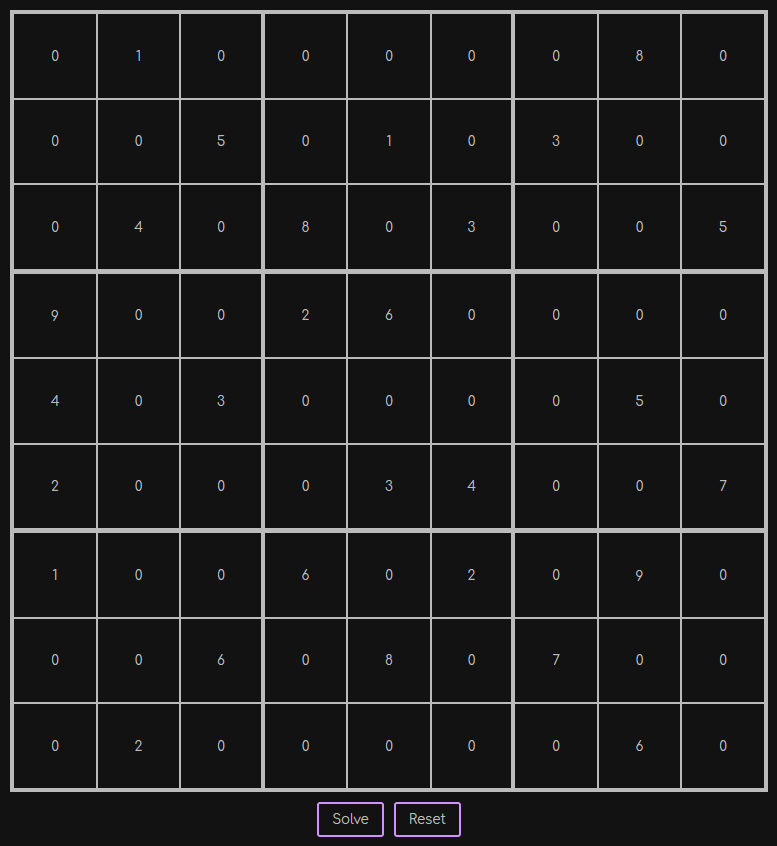Viewport: 777px width, 846px height.
Task: Edit the cell with 9 in the seventh row
Action: (639, 575)
